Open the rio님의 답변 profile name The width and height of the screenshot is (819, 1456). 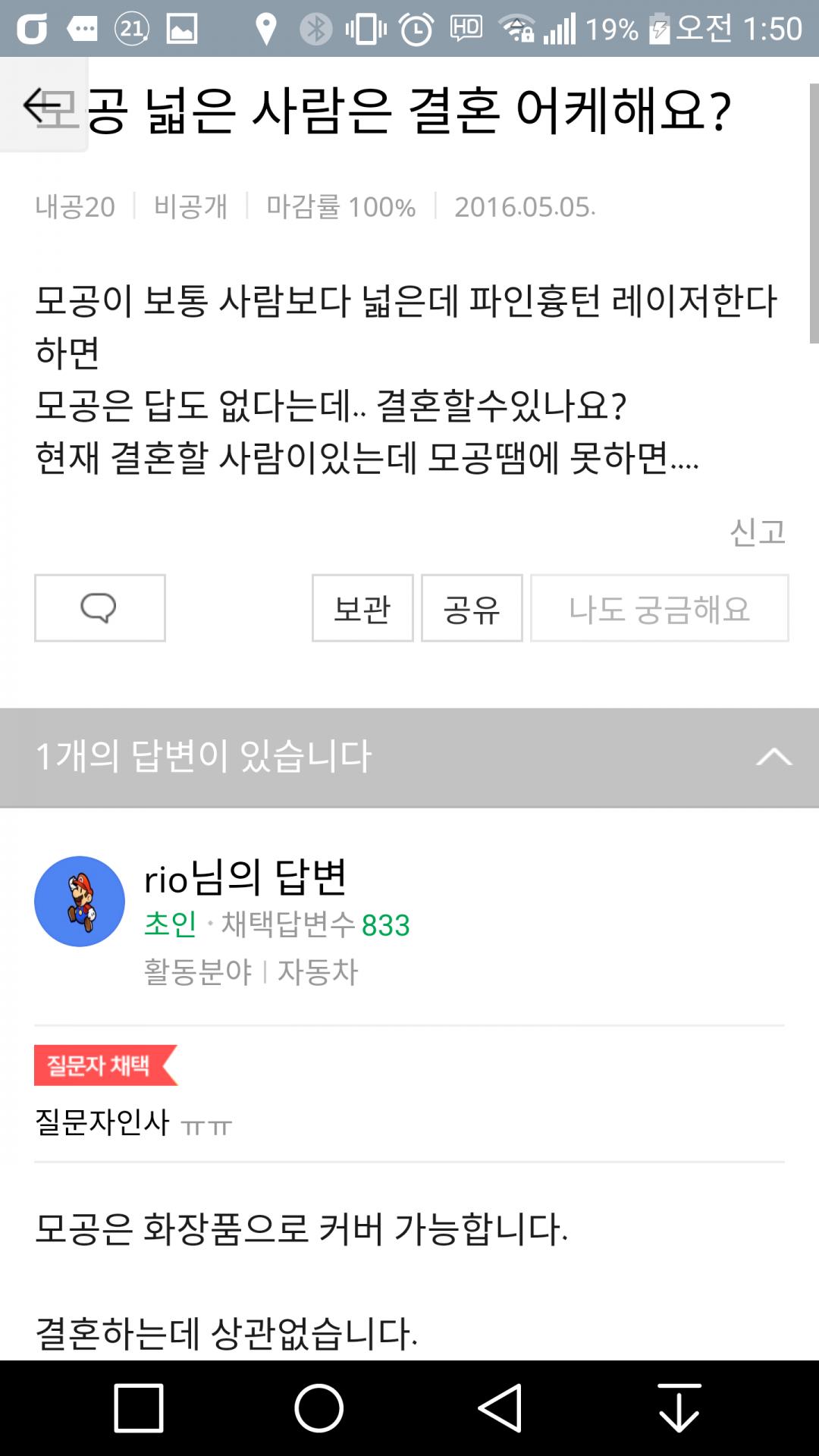(245, 878)
